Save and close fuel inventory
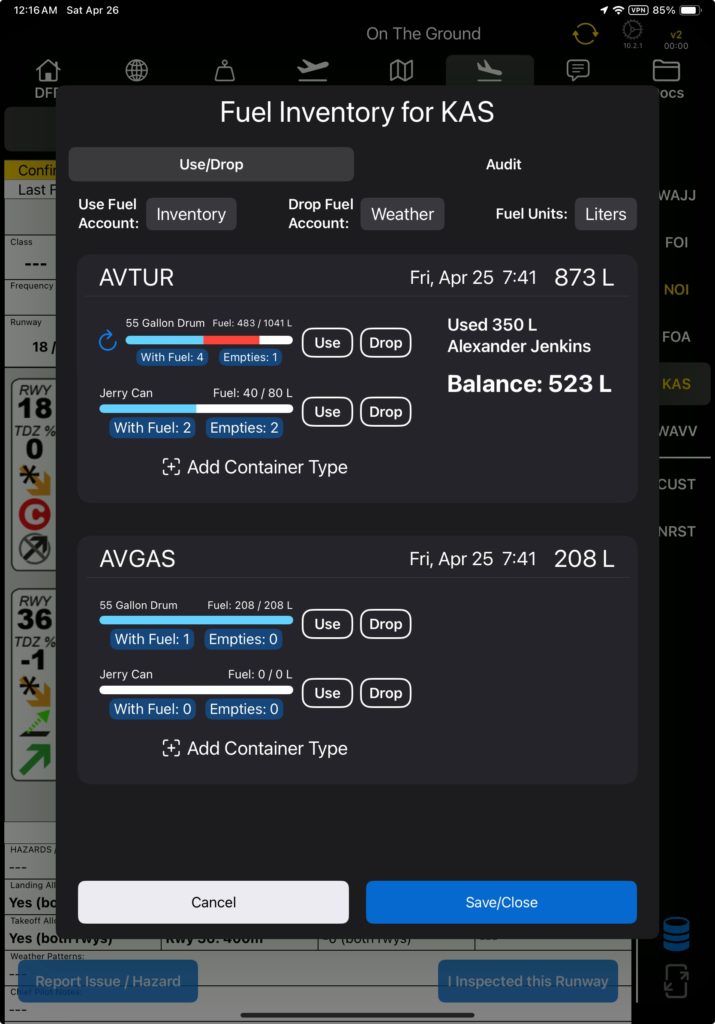The height and width of the screenshot is (1024, 715). [x=501, y=902]
